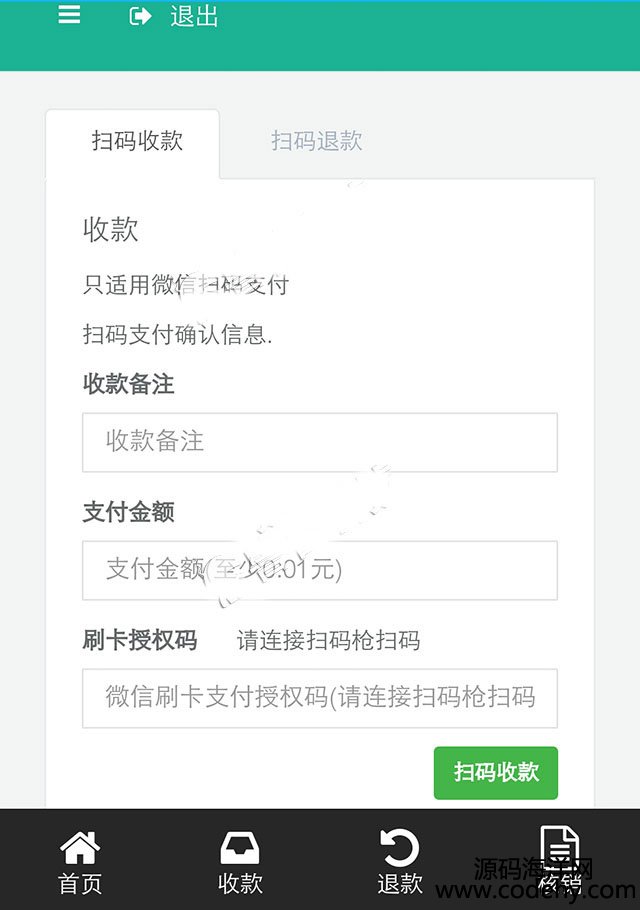This screenshot has width=640, height=910.
Task: Select the 扫码收款 tab
Action: point(137,141)
